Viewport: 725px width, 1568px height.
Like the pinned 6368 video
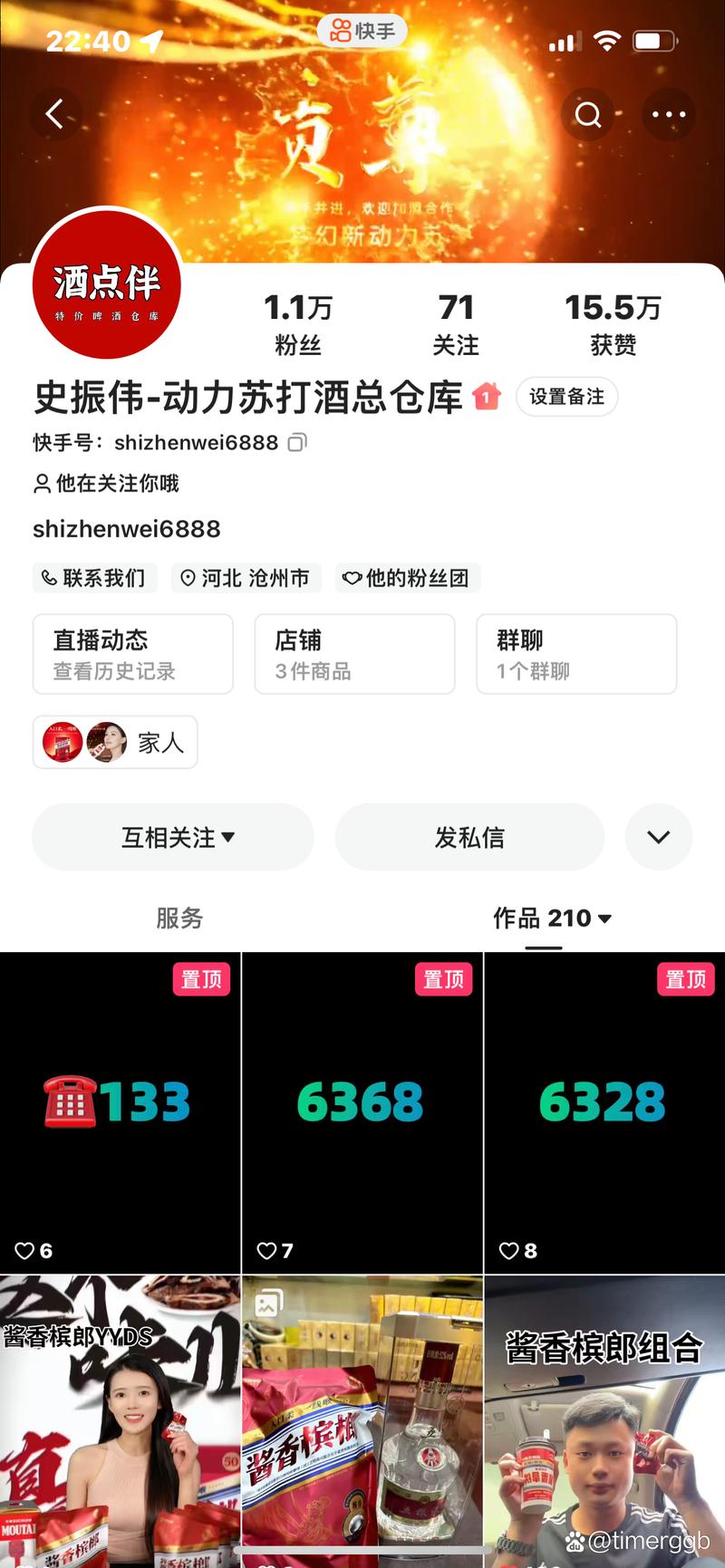tap(266, 1250)
